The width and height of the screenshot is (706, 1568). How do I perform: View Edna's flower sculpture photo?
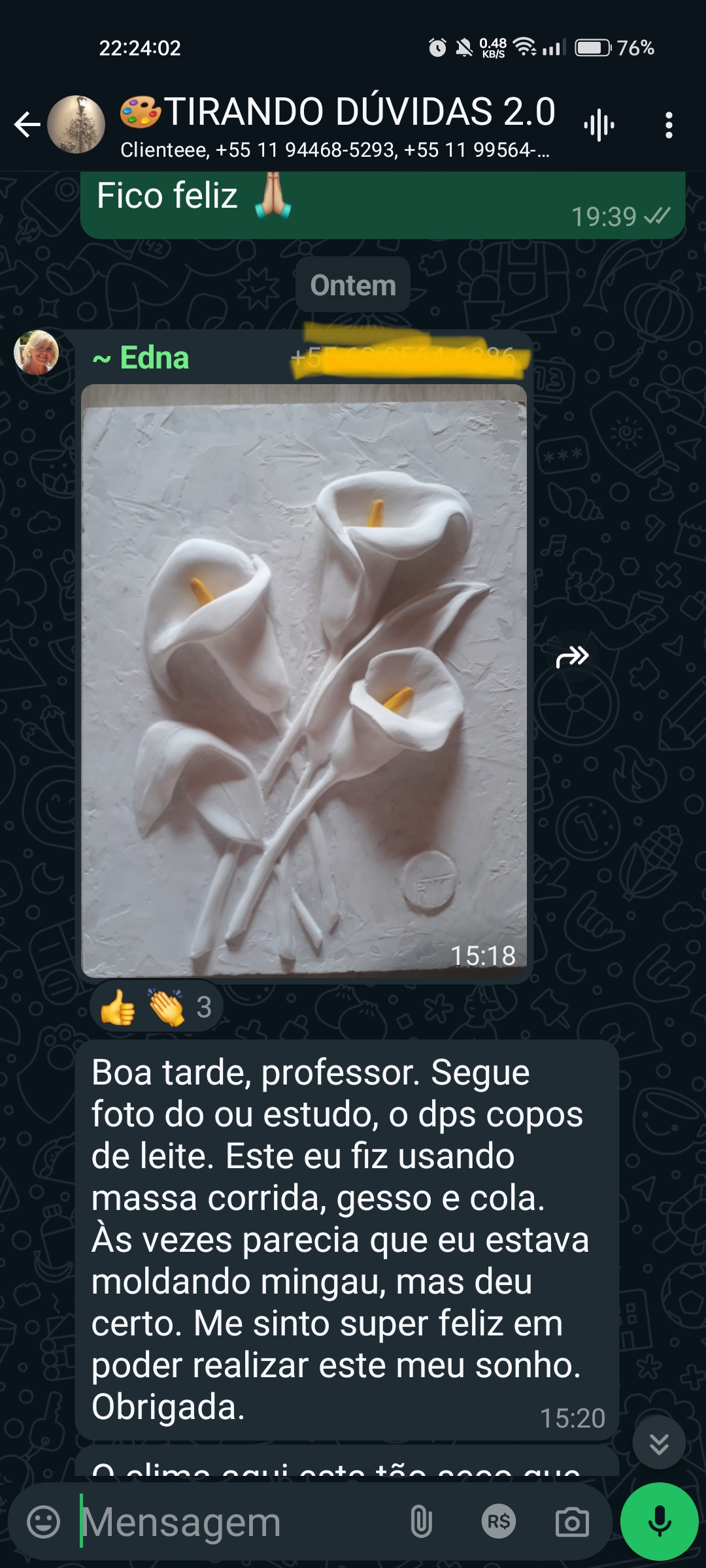pyautogui.click(x=304, y=679)
